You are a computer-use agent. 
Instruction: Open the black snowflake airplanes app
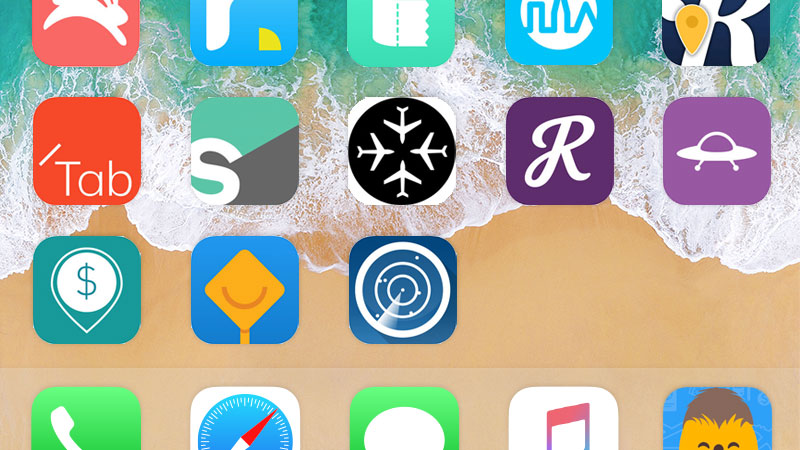(x=402, y=151)
